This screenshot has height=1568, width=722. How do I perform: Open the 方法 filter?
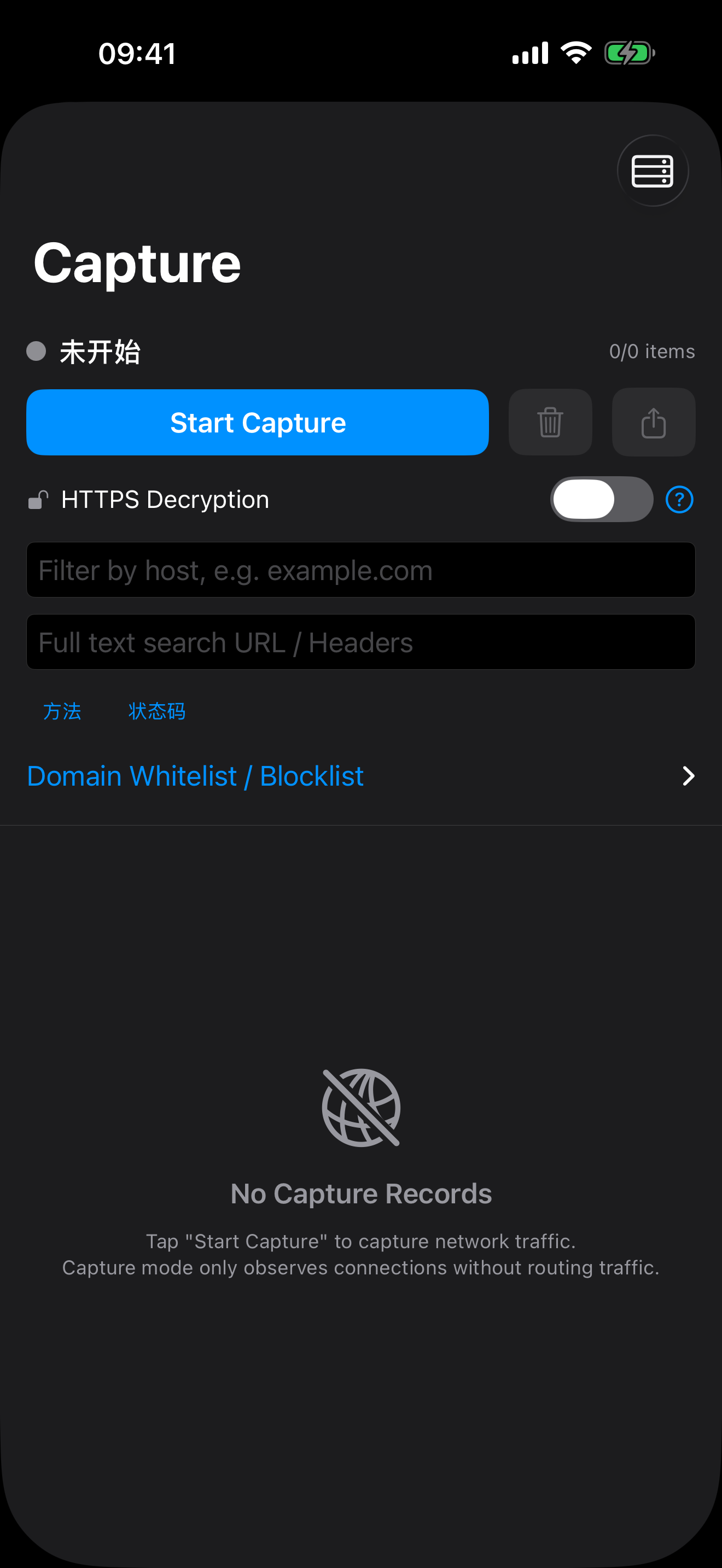[62, 711]
